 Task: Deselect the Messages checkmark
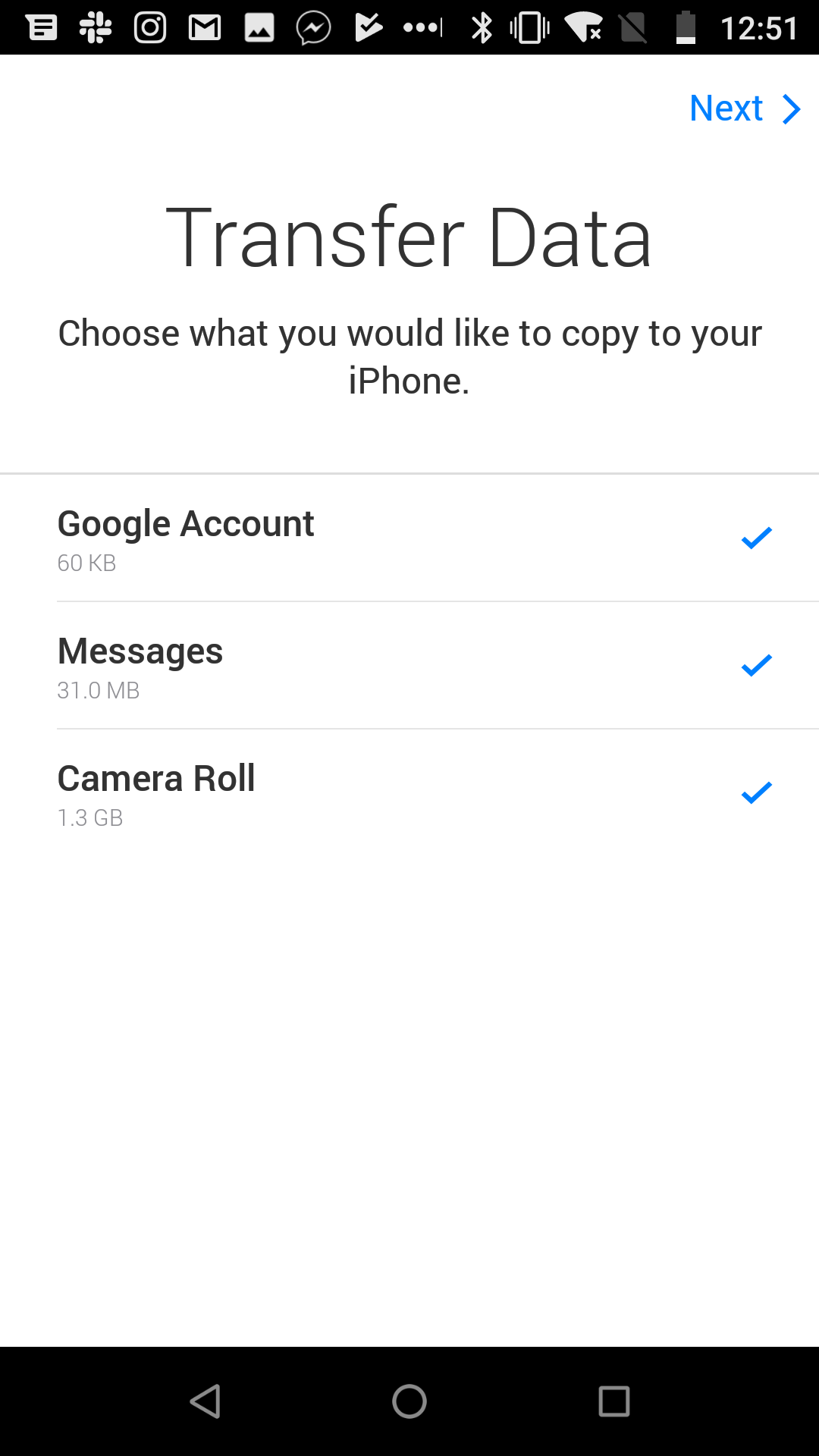pos(755,665)
